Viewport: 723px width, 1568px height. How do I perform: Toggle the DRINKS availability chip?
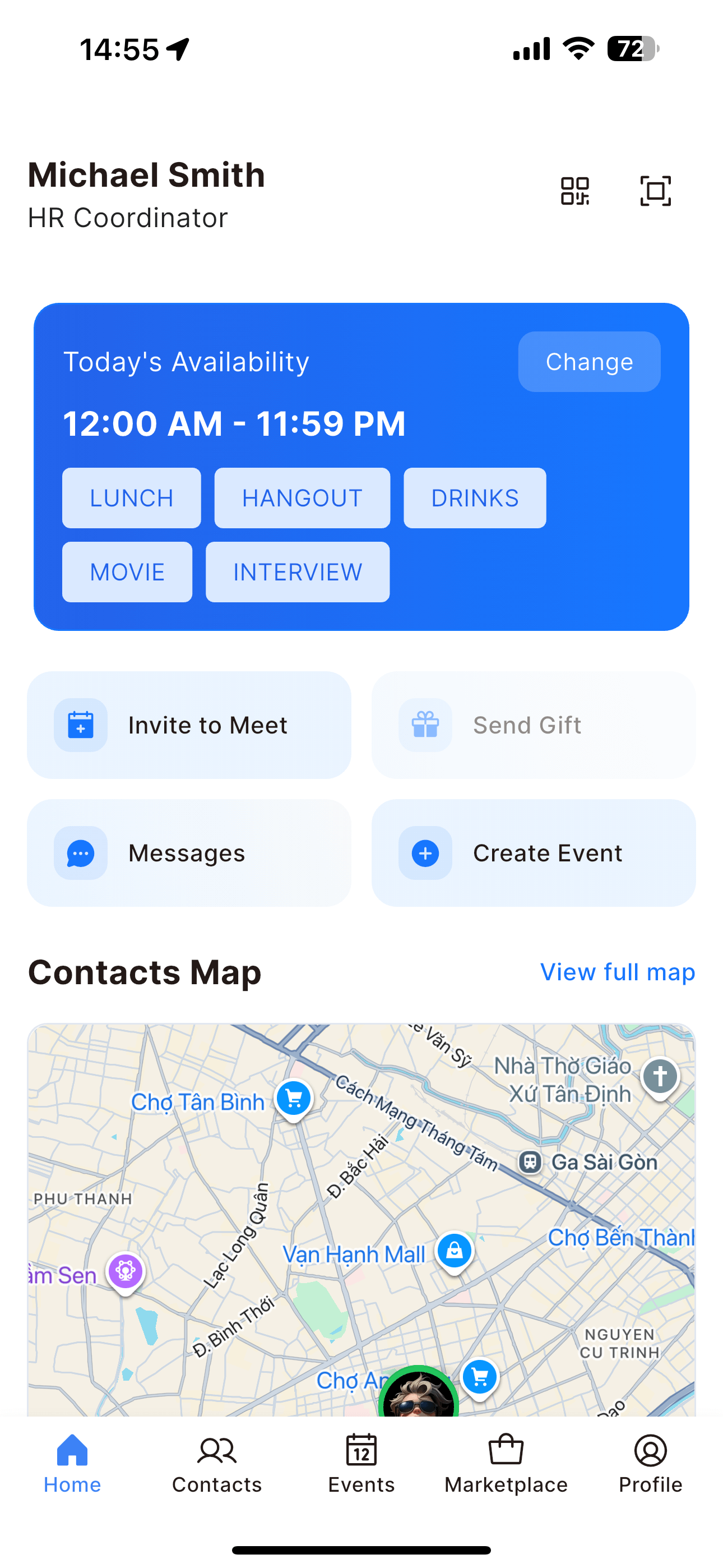click(474, 497)
